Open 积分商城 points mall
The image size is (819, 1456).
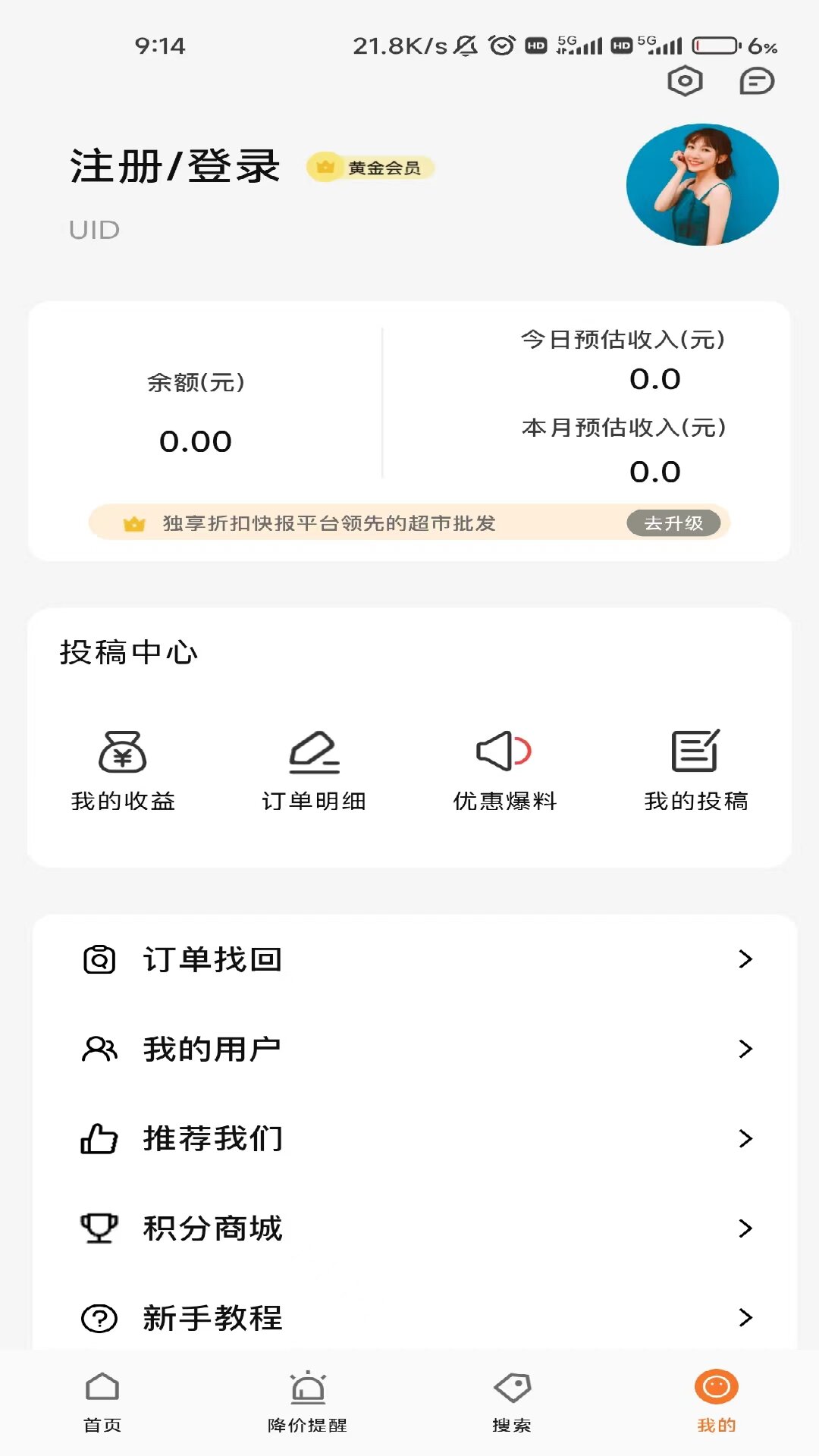pos(414,1228)
